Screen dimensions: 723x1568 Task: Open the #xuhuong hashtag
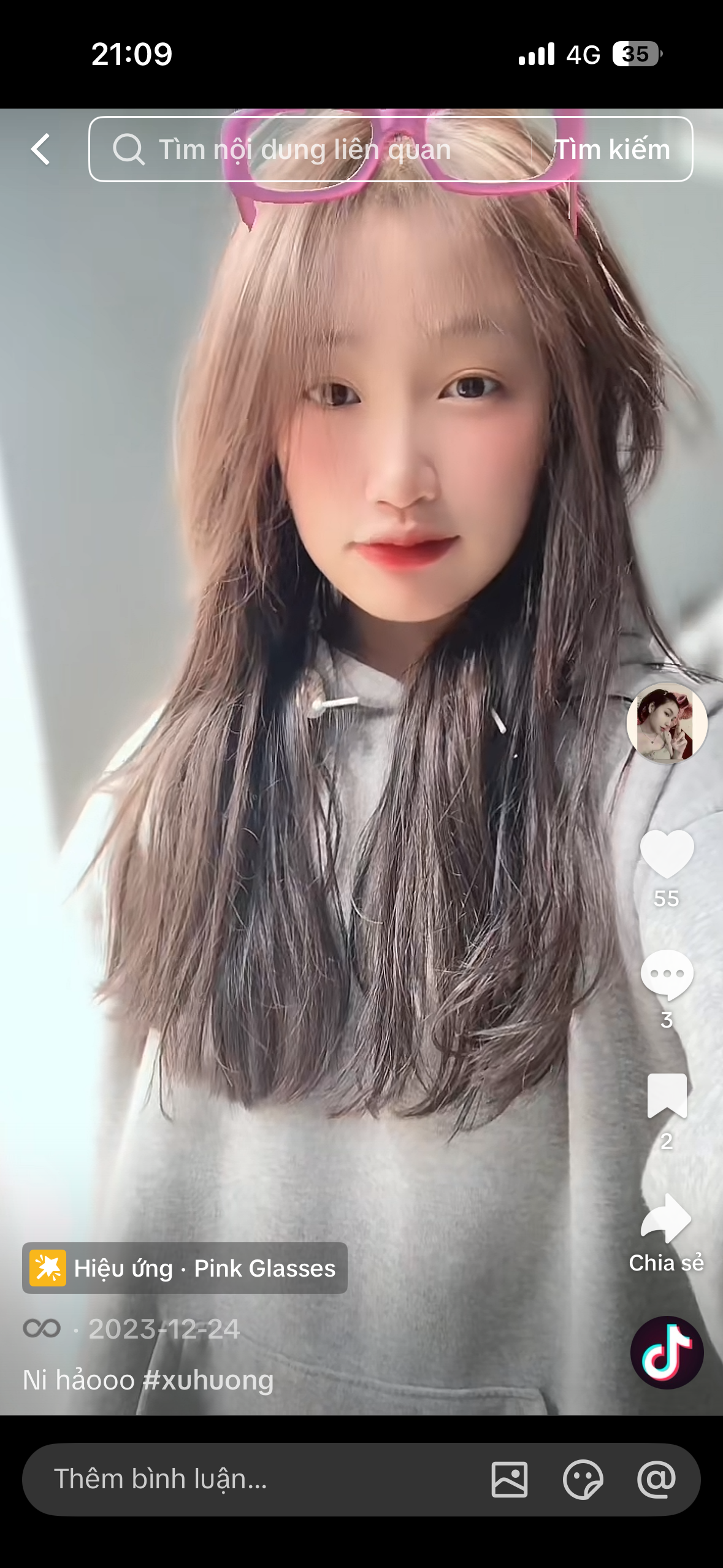[x=208, y=1380]
